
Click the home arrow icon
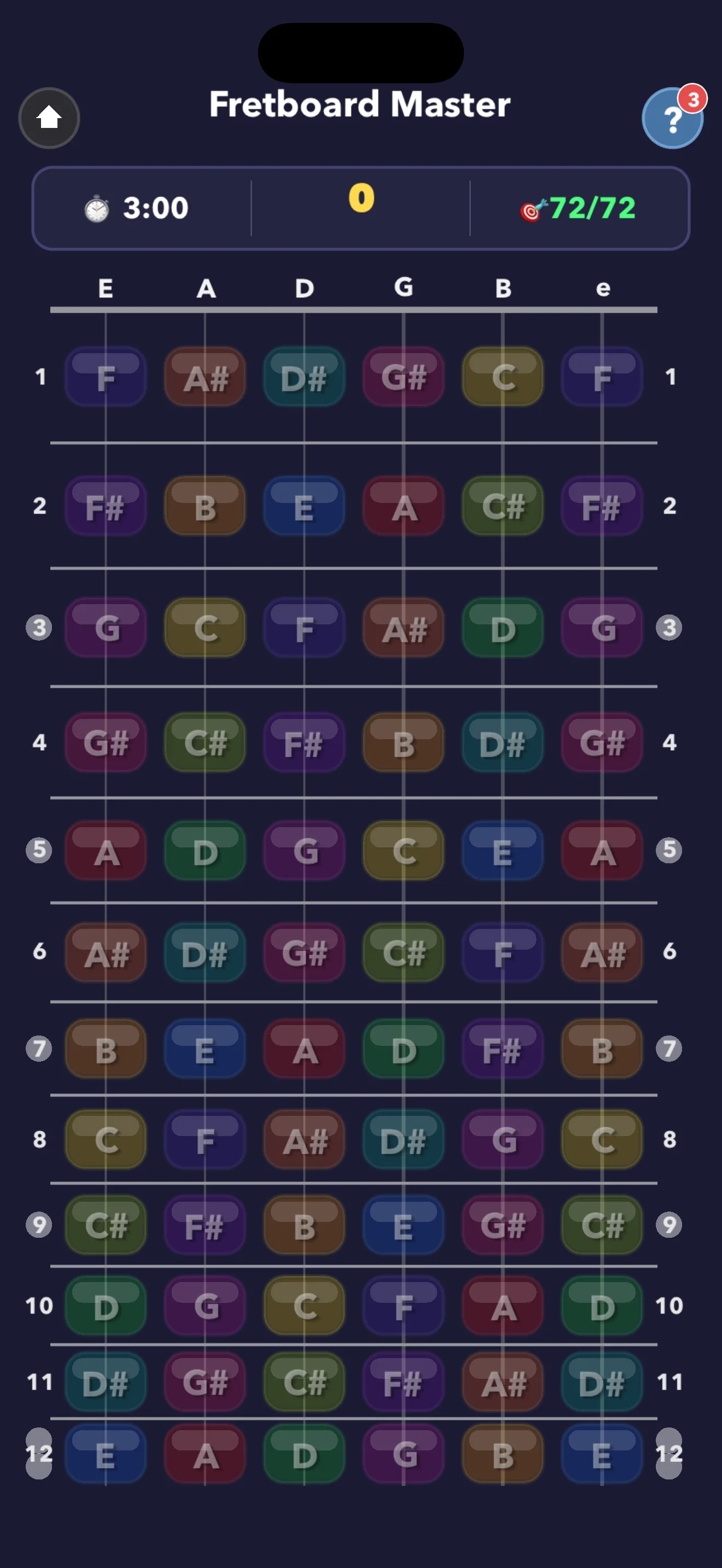(49, 118)
